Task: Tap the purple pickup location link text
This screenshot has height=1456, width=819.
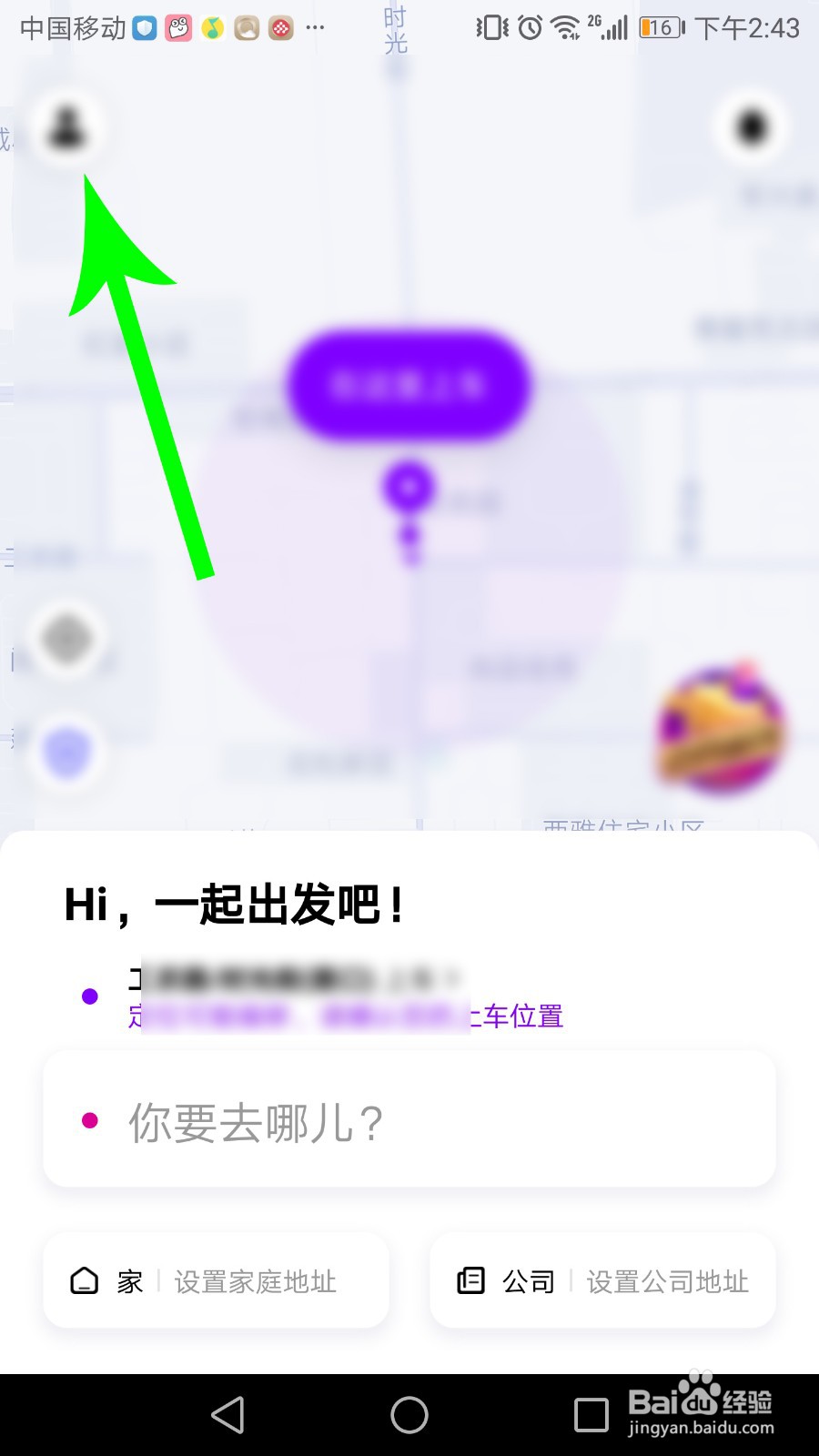Action: pyautogui.click(x=346, y=1016)
